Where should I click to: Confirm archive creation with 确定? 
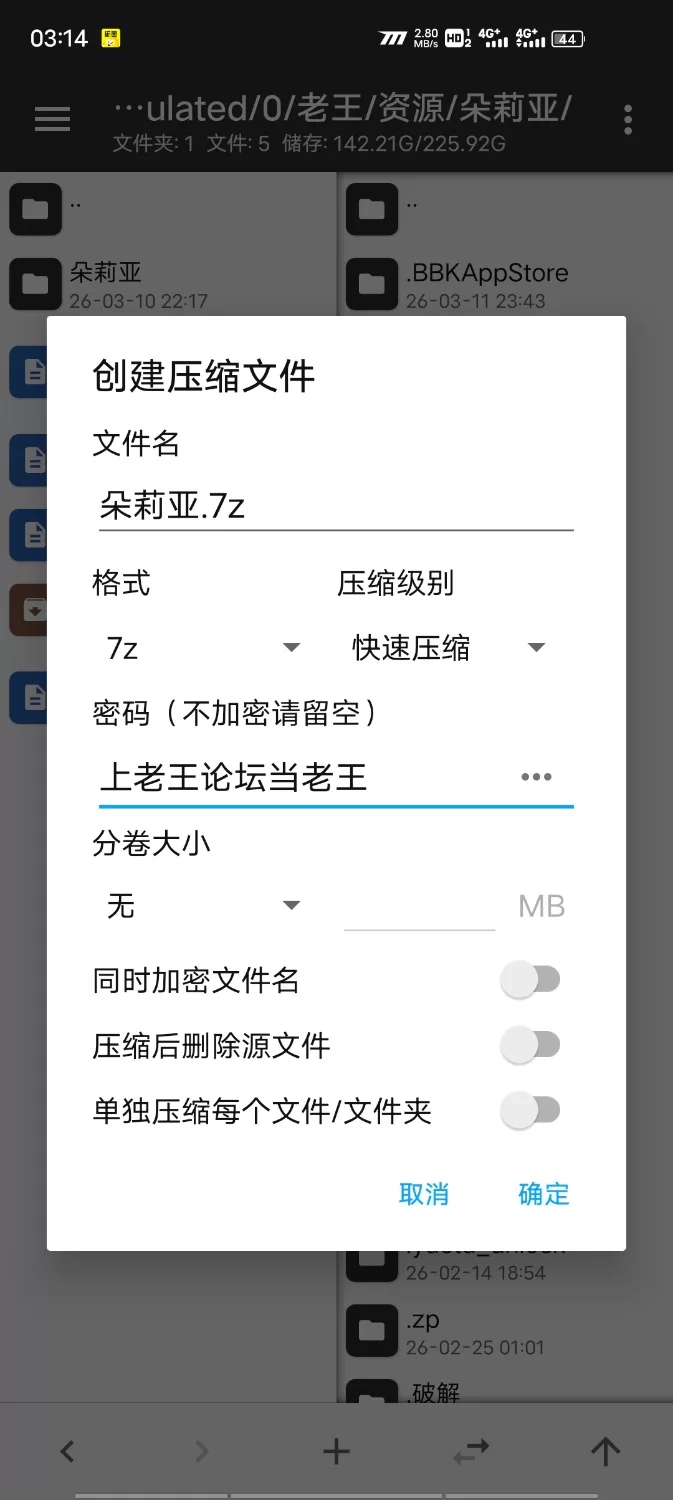(543, 1194)
